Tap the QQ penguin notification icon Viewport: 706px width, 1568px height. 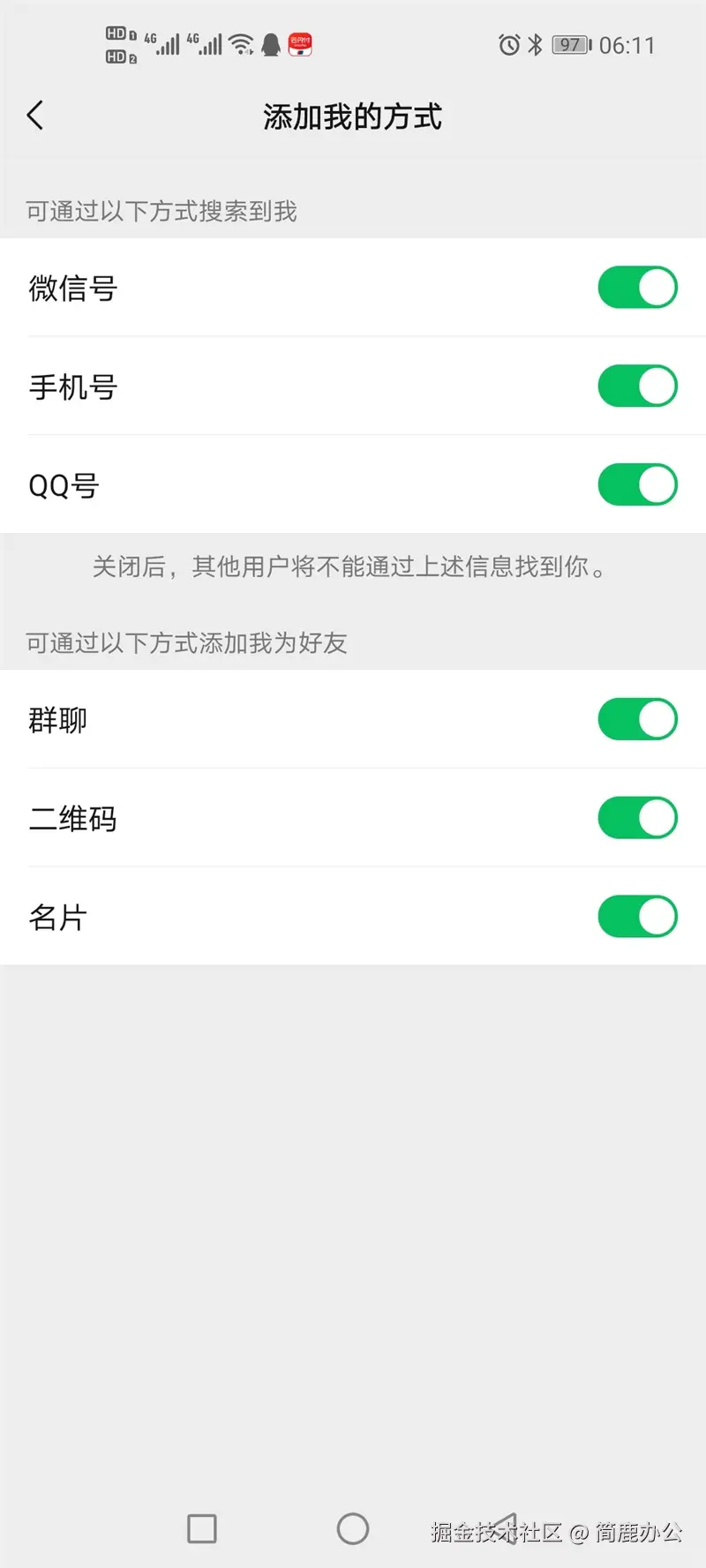(x=271, y=44)
